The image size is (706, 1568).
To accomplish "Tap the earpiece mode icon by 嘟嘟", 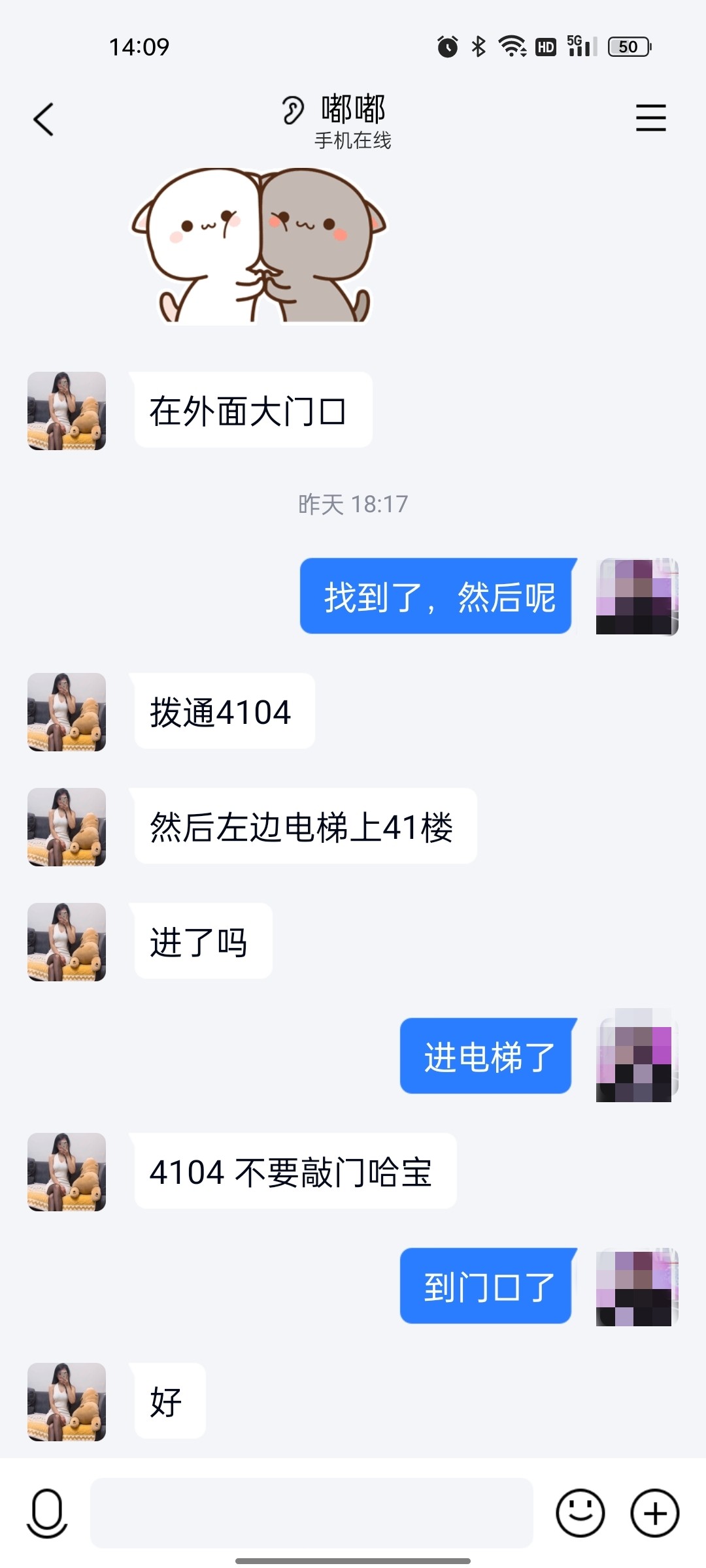I will coord(293,110).
